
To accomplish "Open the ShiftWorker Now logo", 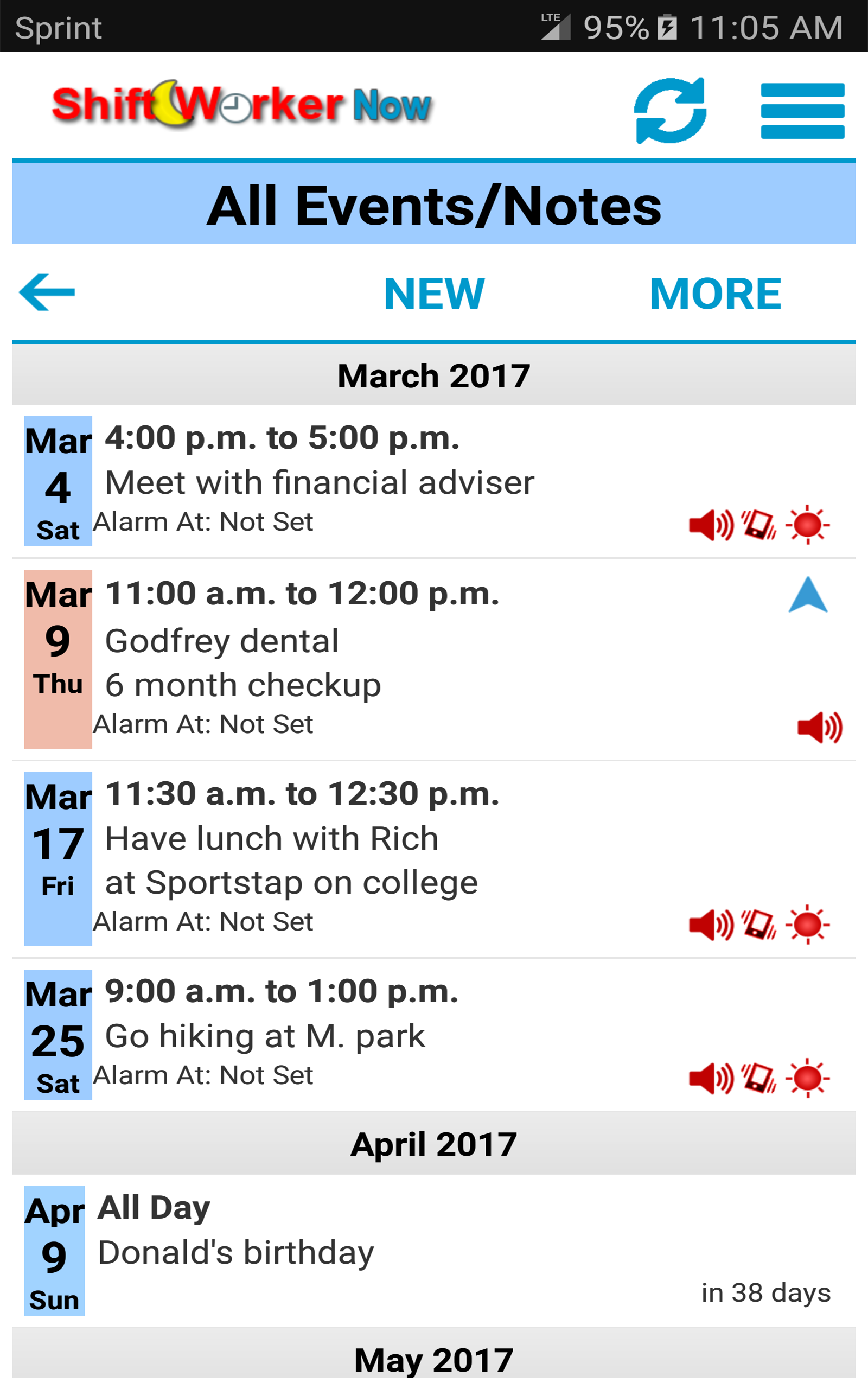I will 239,106.
